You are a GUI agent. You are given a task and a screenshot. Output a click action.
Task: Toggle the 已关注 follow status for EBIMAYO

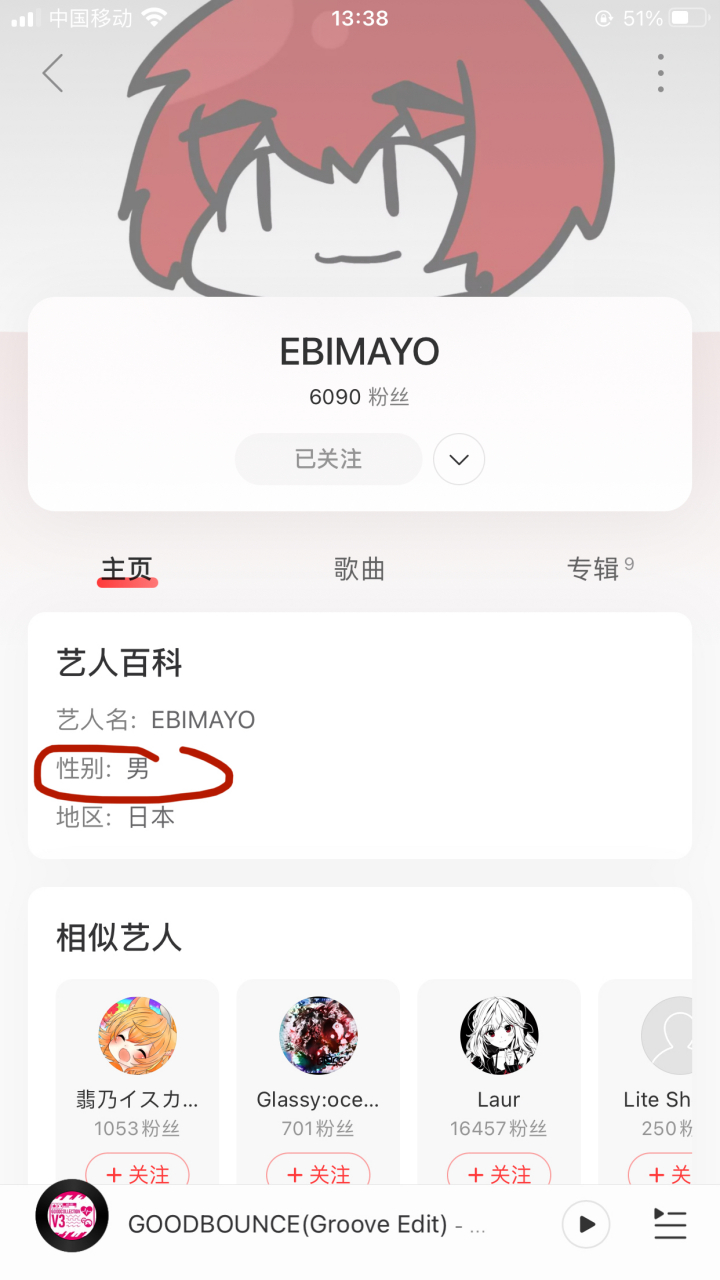[x=328, y=459]
